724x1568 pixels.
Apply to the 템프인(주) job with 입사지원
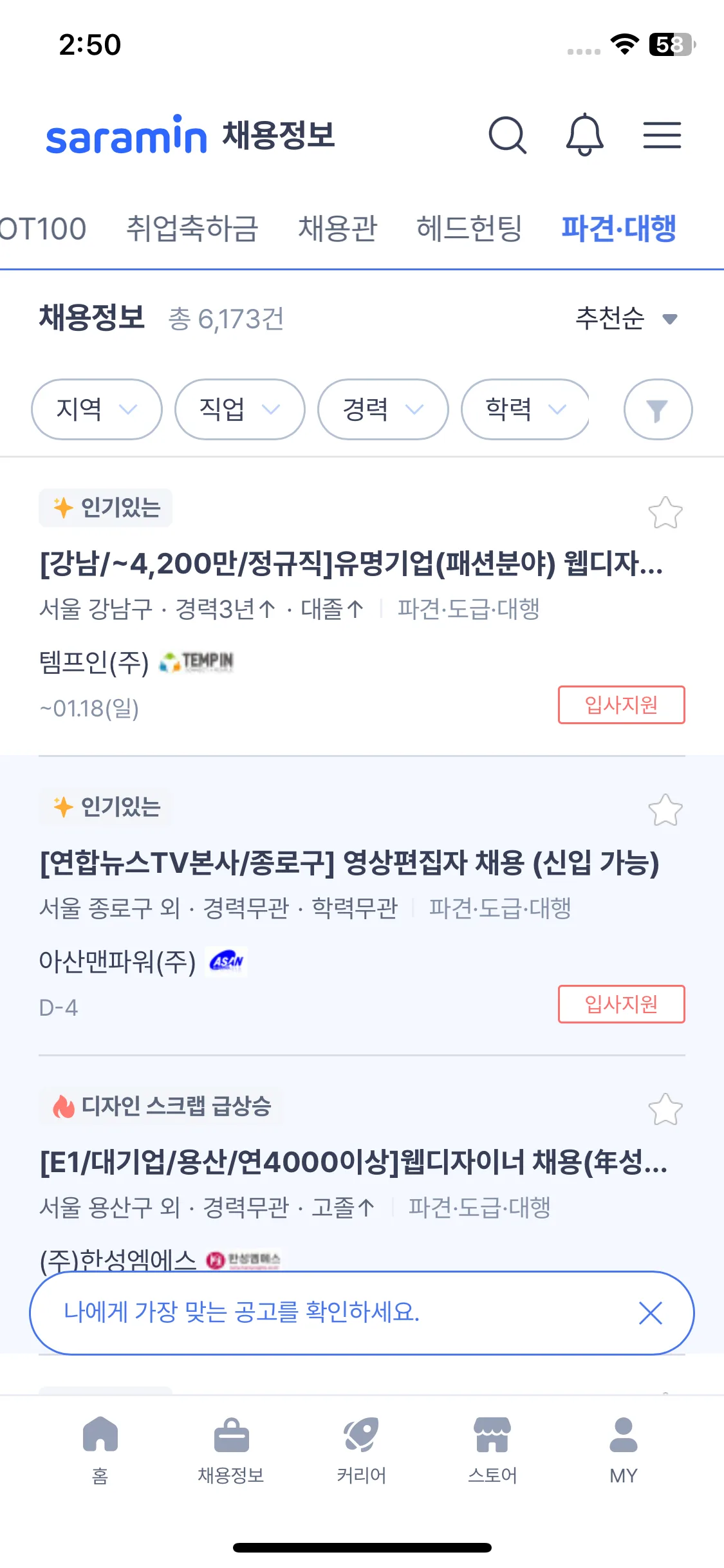click(621, 705)
